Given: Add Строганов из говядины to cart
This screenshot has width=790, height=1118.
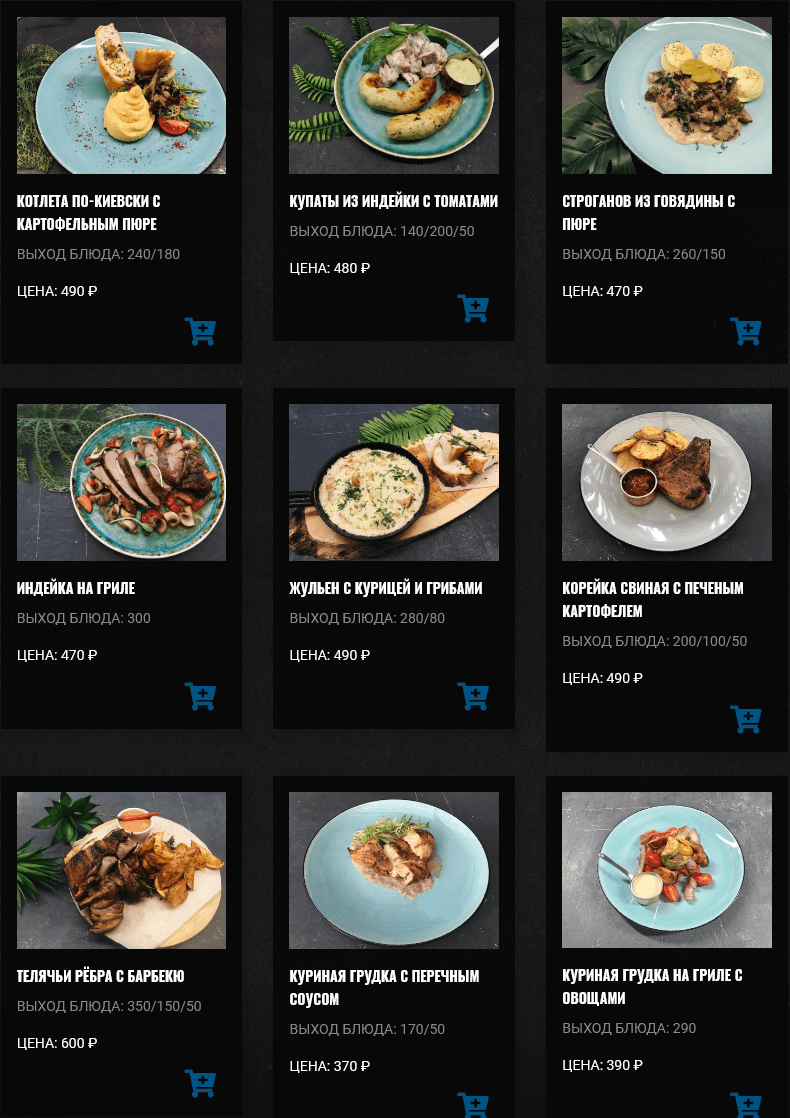Looking at the screenshot, I should tap(746, 331).
